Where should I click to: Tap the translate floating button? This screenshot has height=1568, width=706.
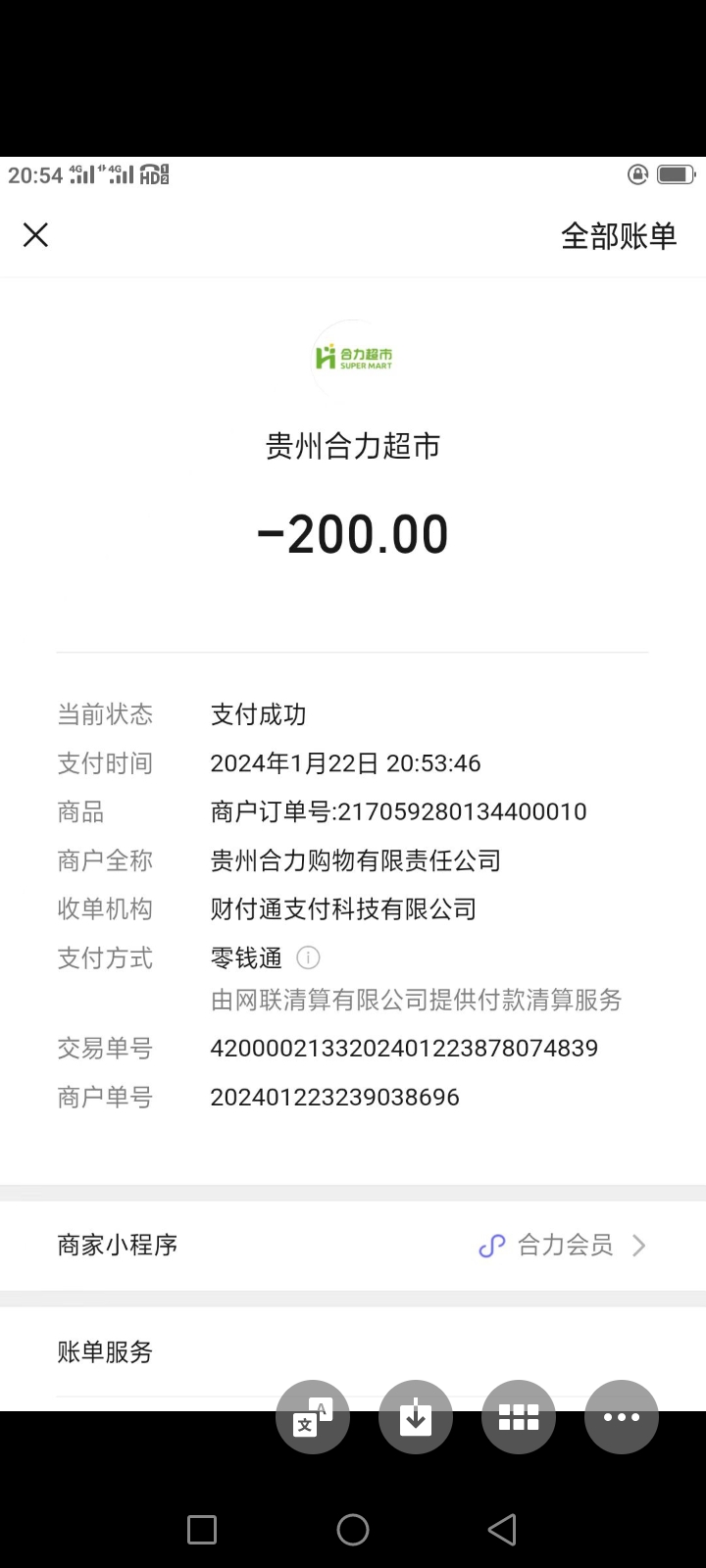(x=313, y=1417)
